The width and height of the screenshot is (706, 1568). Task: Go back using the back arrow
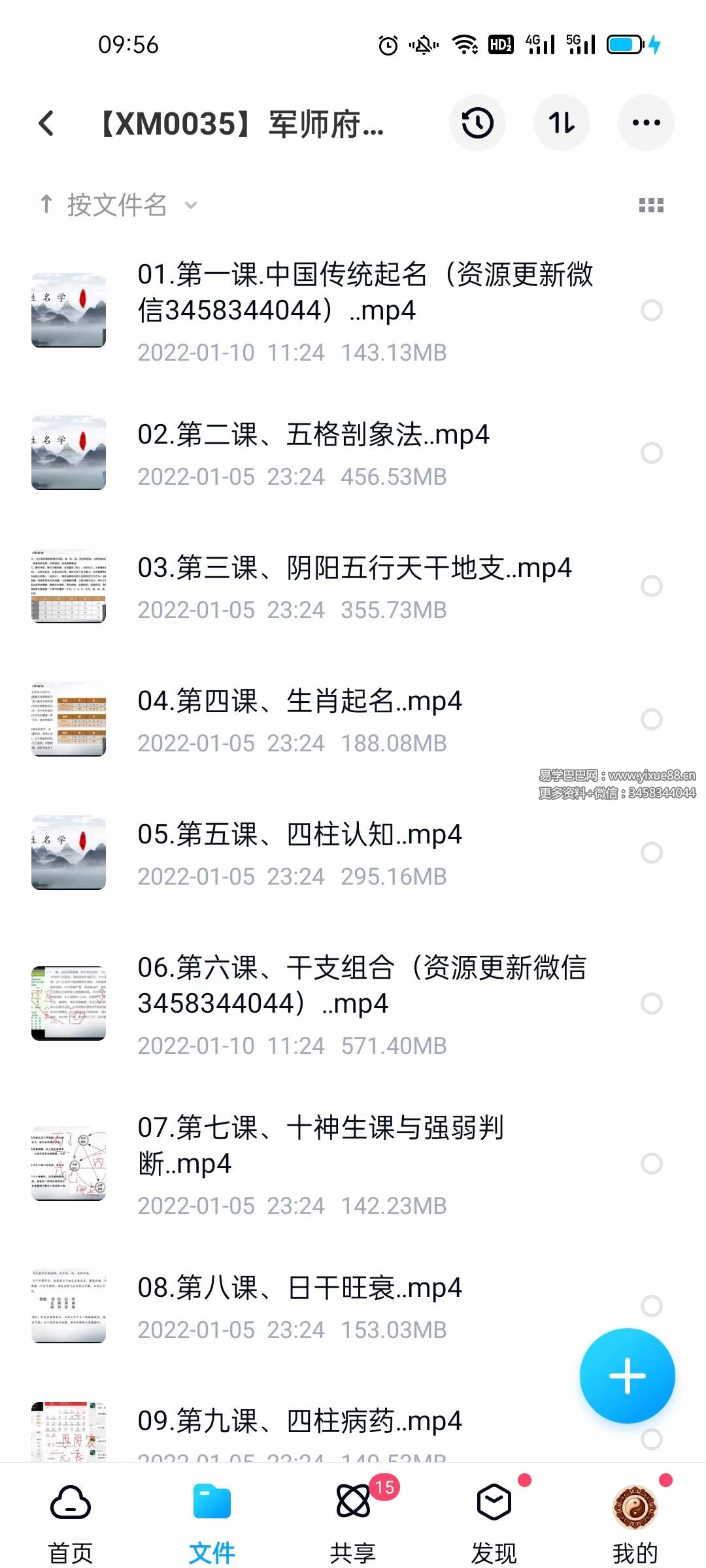tap(46, 123)
